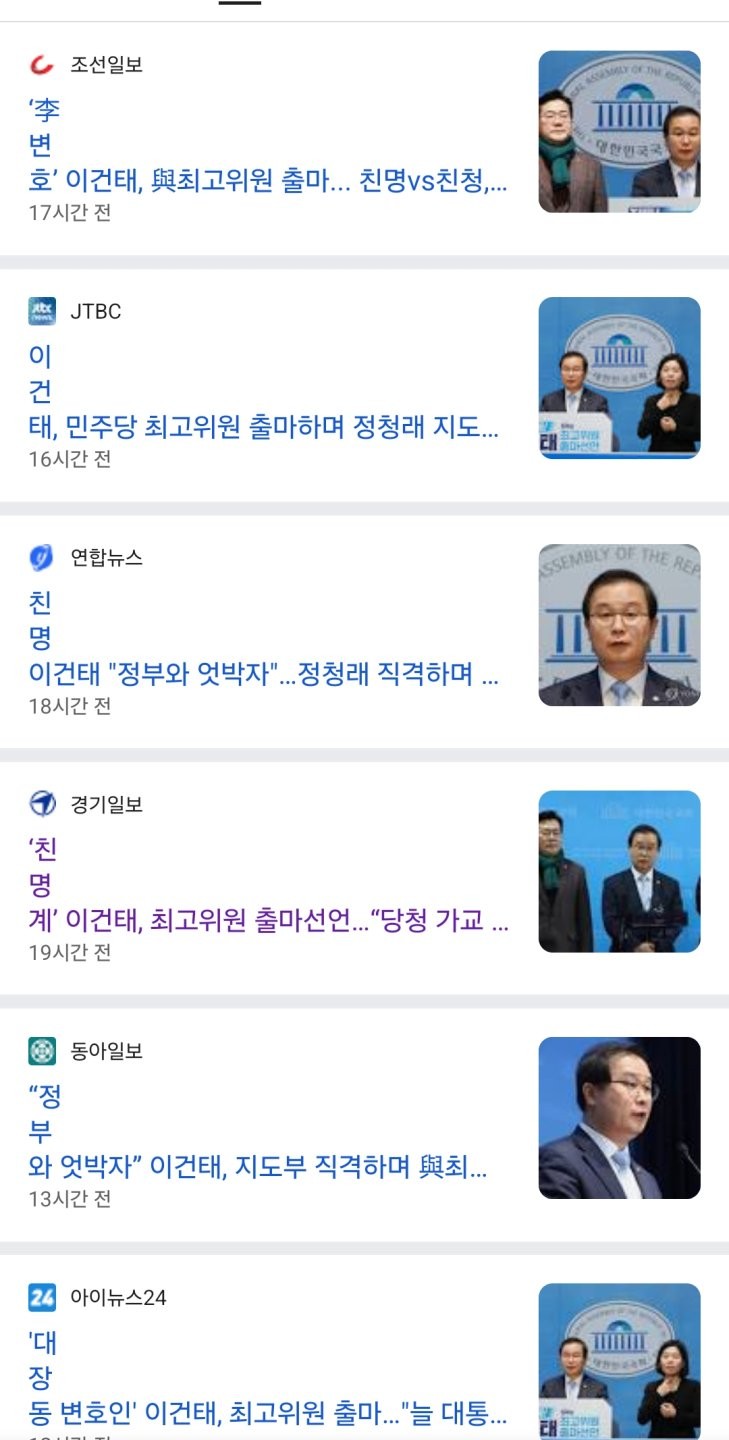Tap the thumbnail of the 아이뉴스24 story
729x1440 pixels.
(x=619, y=1360)
